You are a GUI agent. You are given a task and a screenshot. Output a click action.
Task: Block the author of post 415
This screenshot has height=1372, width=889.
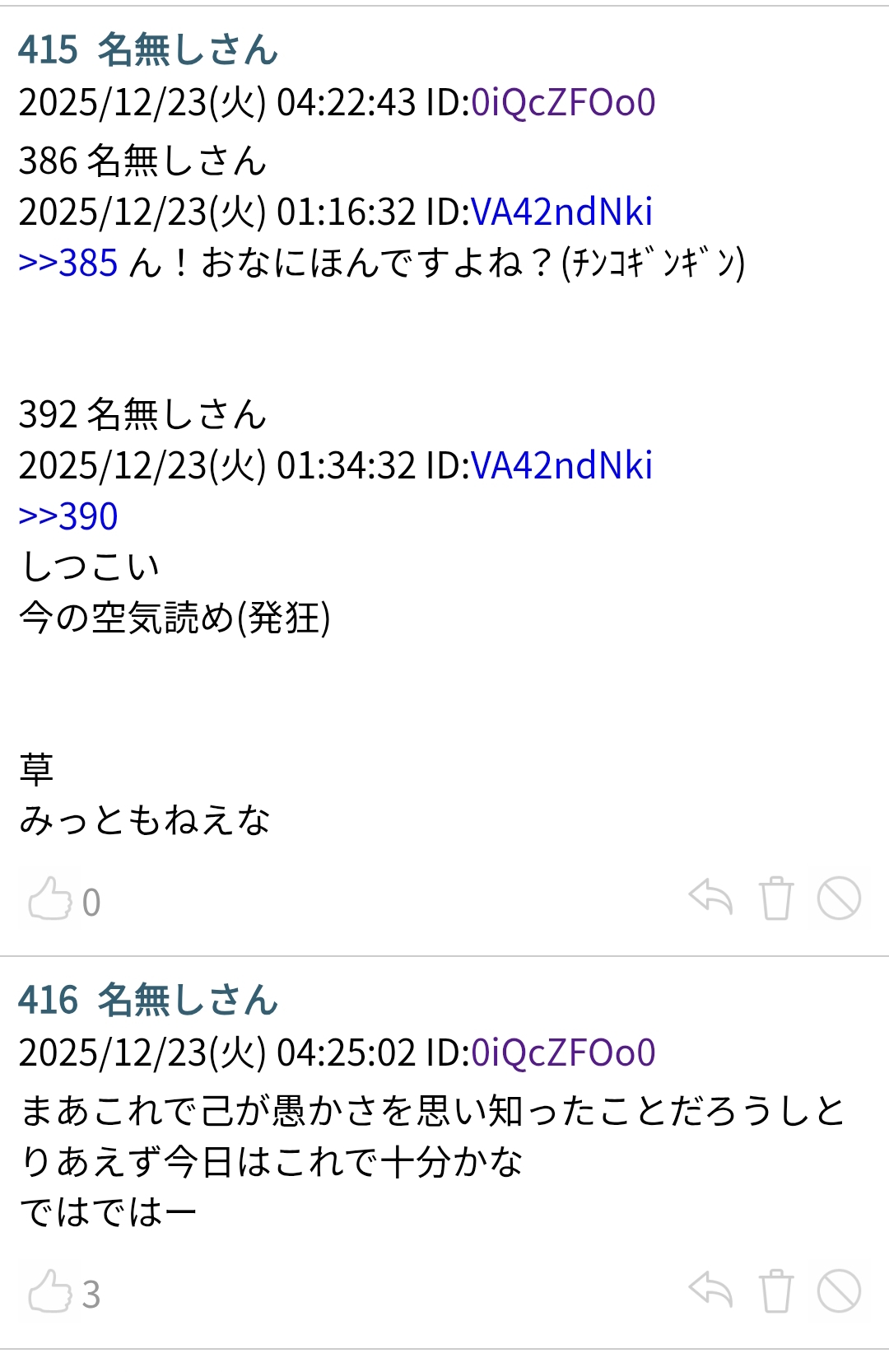point(839,898)
